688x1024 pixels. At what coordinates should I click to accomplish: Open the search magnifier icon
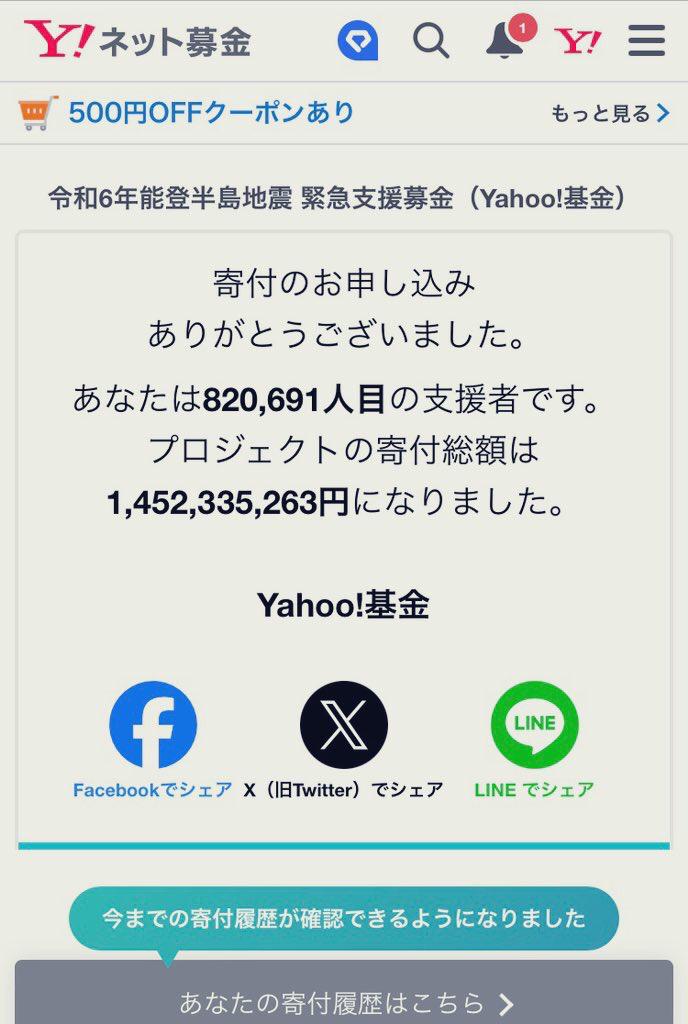431,42
